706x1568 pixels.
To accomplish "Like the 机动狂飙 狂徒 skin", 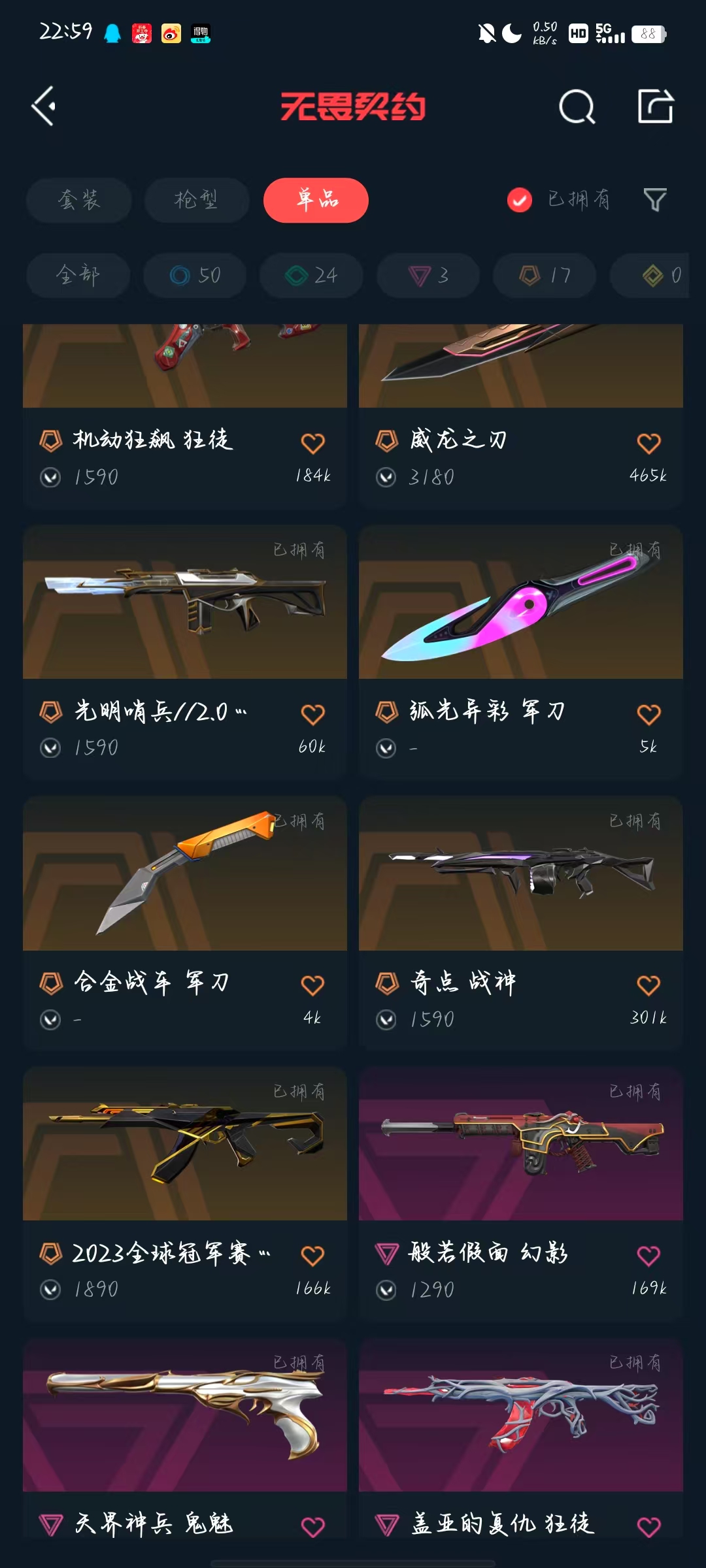I will click(x=312, y=444).
